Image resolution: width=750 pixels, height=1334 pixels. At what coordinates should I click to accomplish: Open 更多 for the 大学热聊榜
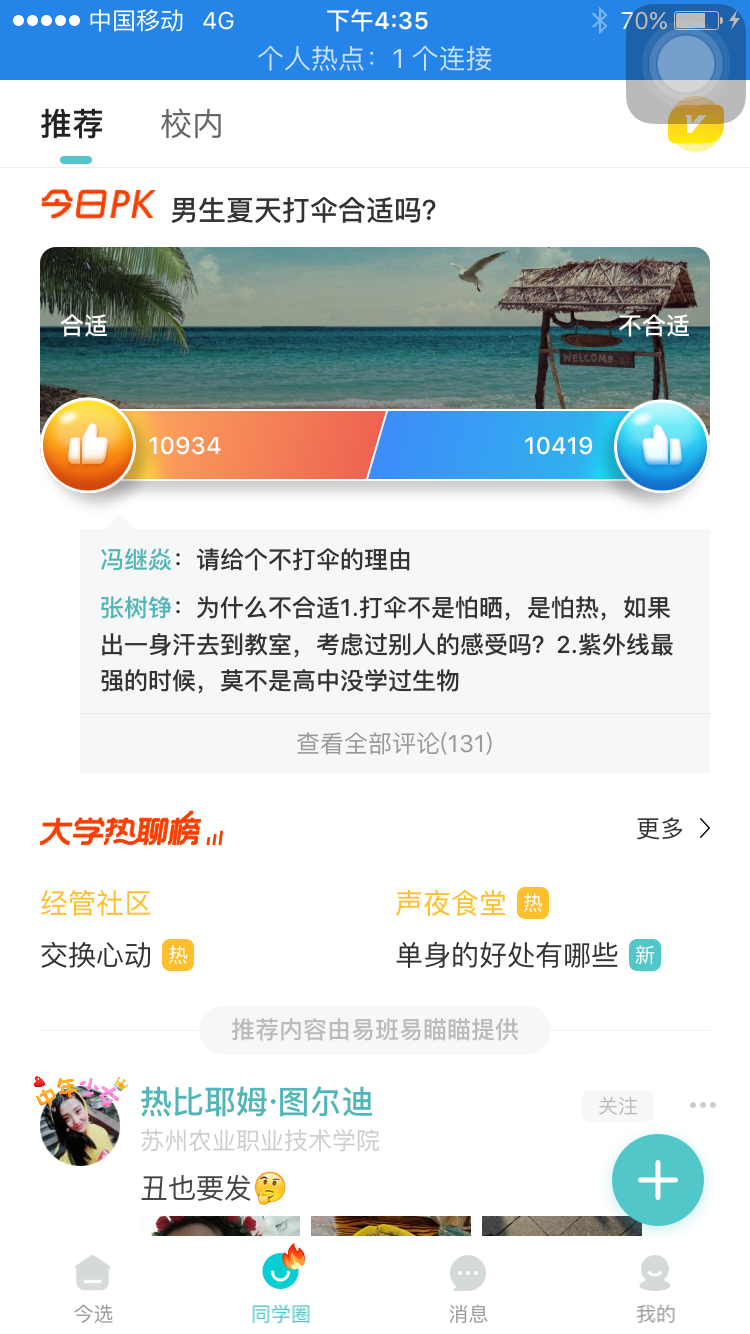(674, 828)
